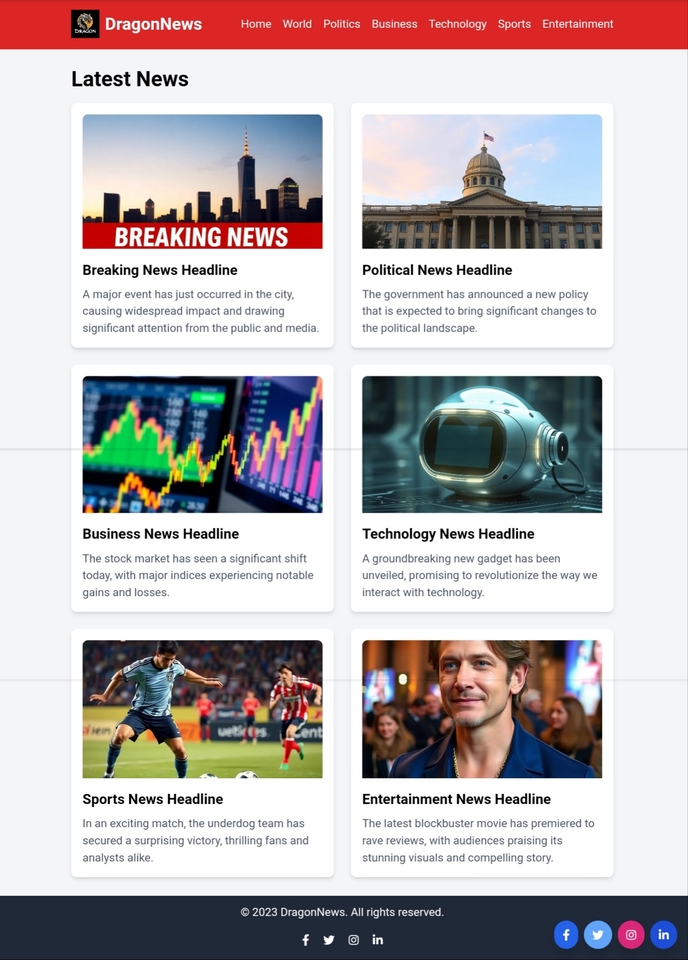Read the Entertainment News Headline article
Viewport: 688px width, 960px height.
456,799
